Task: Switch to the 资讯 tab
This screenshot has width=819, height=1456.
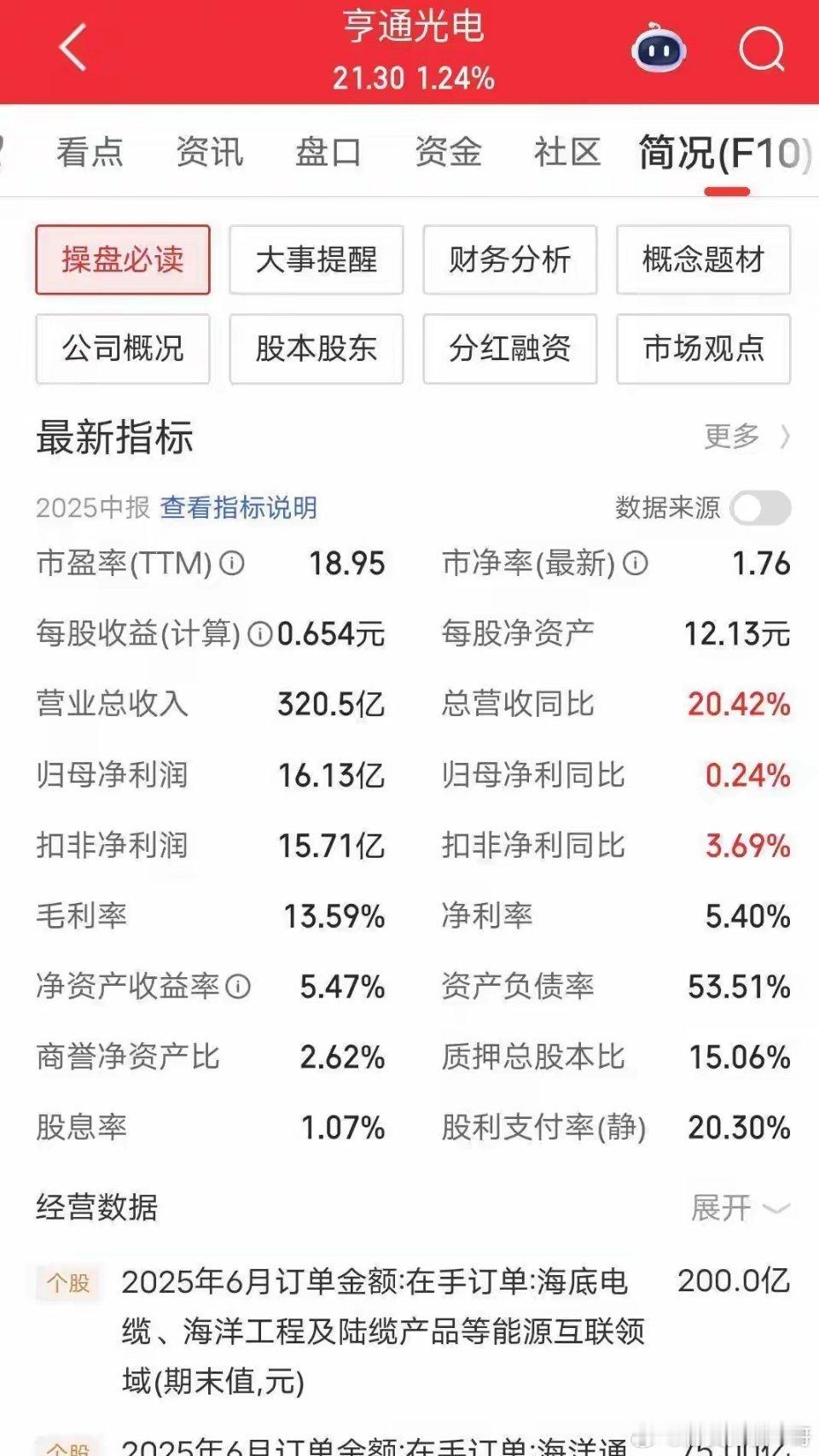Action: coord(209,153)
